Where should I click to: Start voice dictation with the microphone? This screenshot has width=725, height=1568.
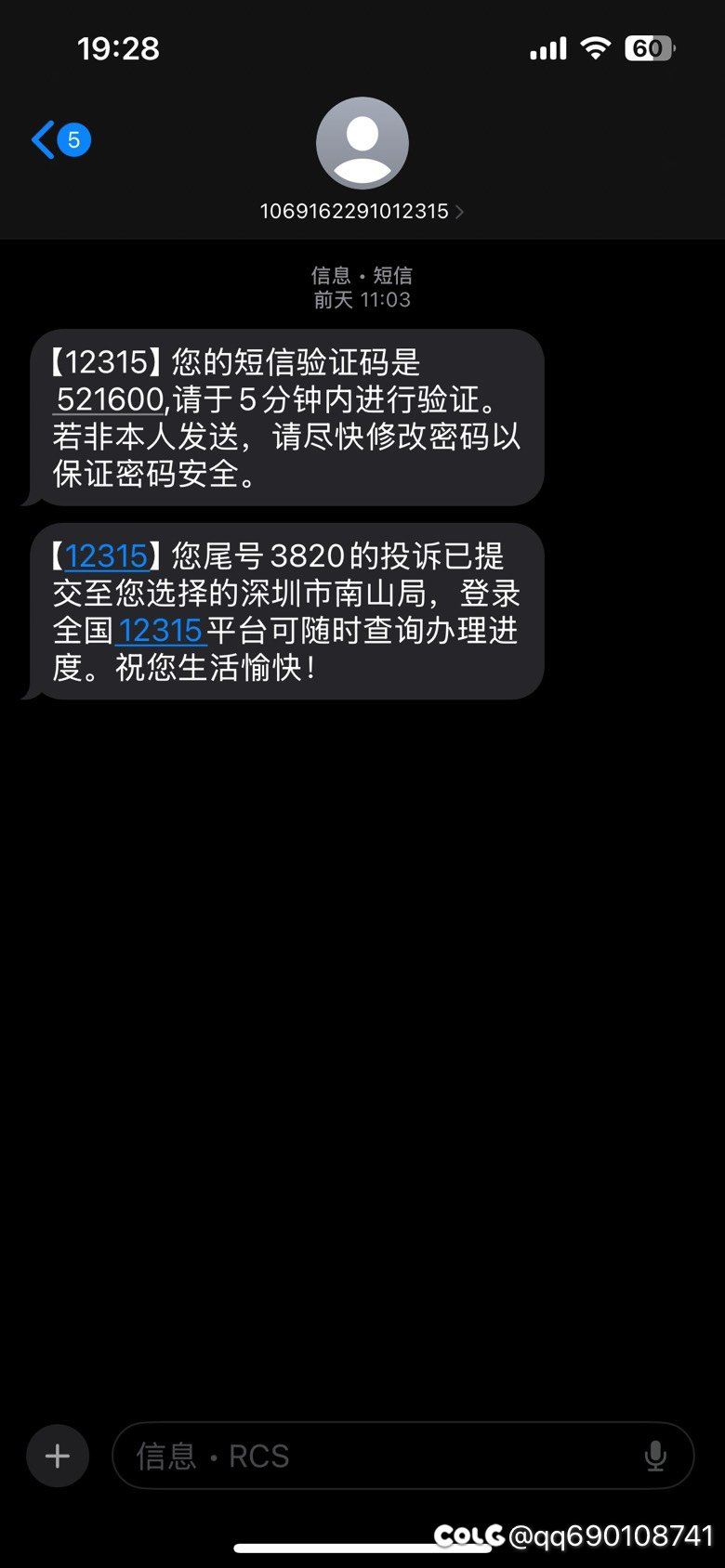(655, 1456)
